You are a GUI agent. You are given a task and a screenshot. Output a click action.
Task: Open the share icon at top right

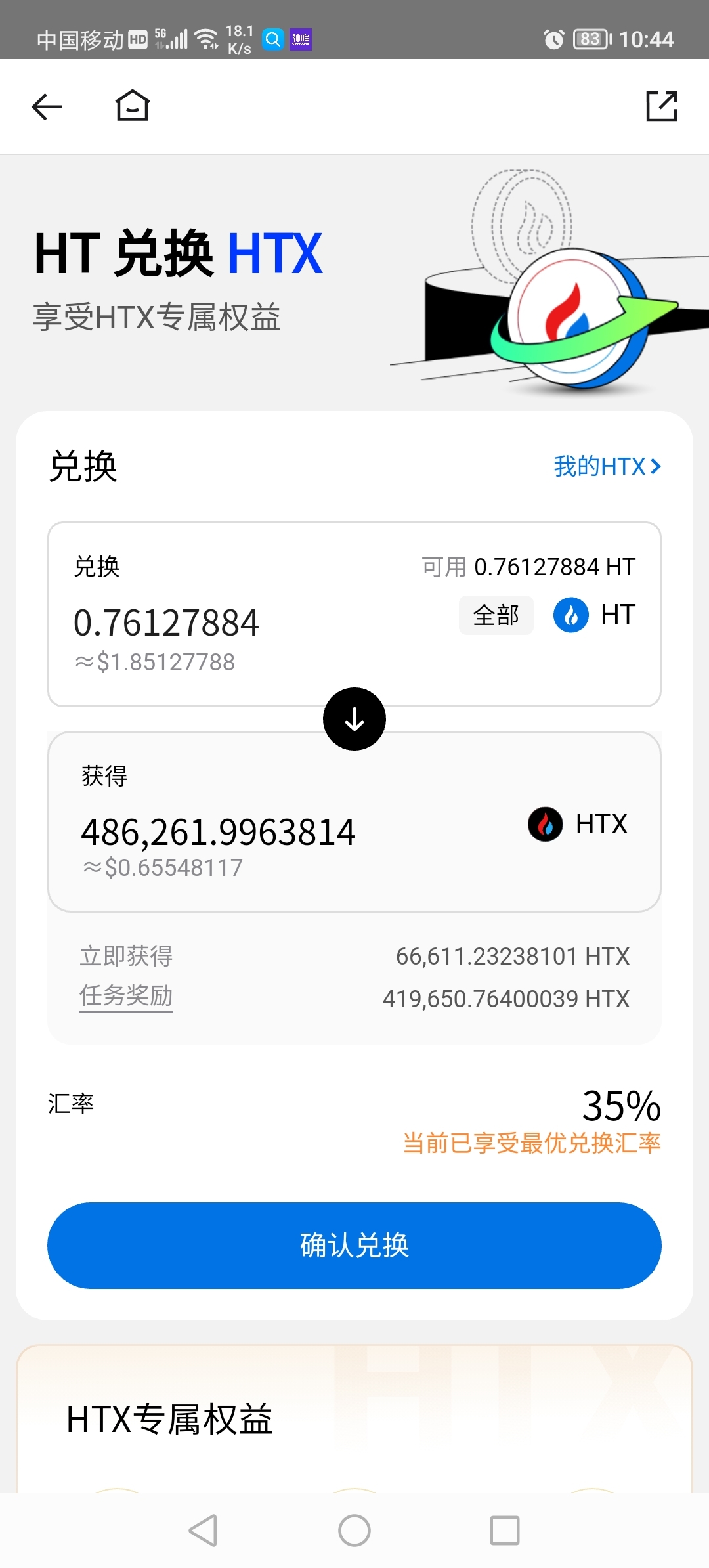coord(661,106)
